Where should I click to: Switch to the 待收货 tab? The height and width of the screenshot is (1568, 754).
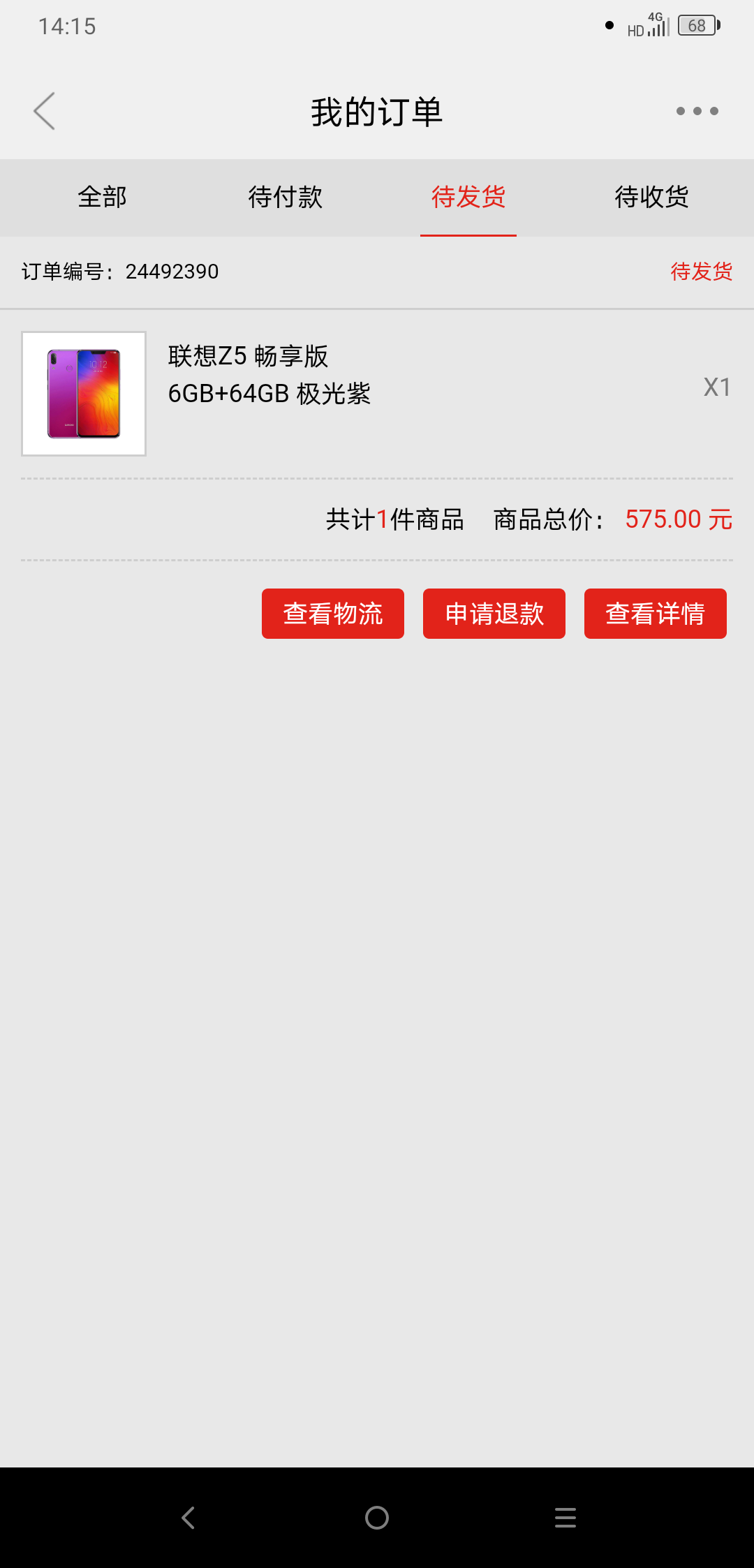click(651, 198)
